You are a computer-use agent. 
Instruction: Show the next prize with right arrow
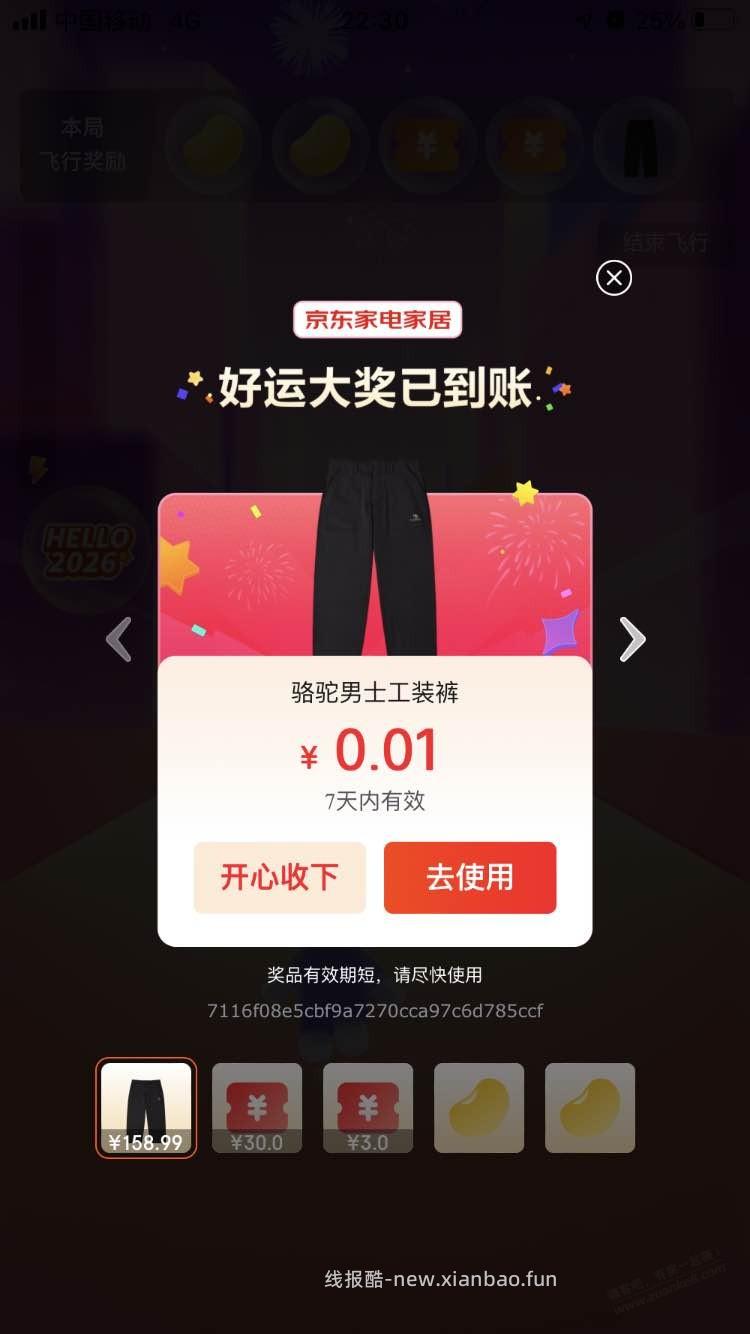point(632,639)
